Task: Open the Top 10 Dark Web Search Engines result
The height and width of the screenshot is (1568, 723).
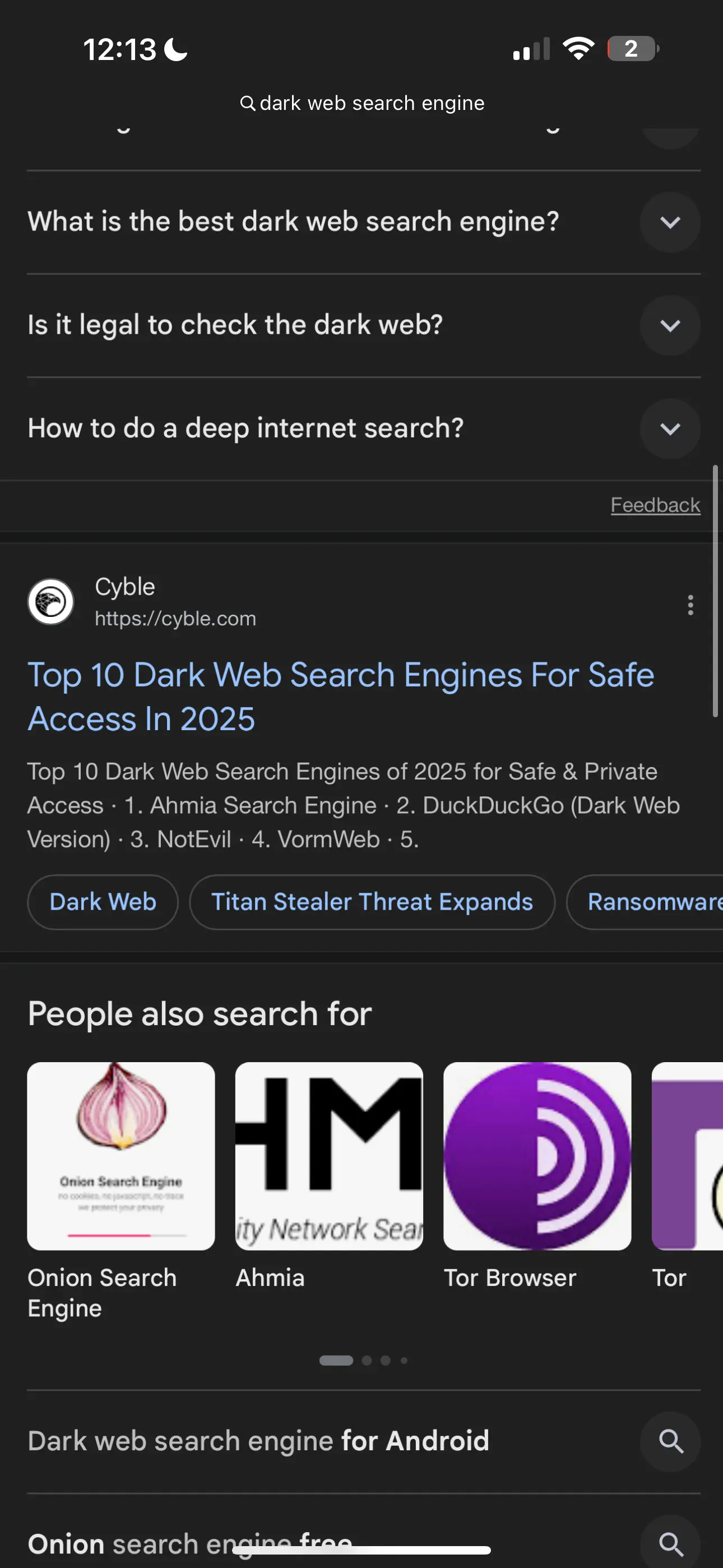Action: click(341, 697)
